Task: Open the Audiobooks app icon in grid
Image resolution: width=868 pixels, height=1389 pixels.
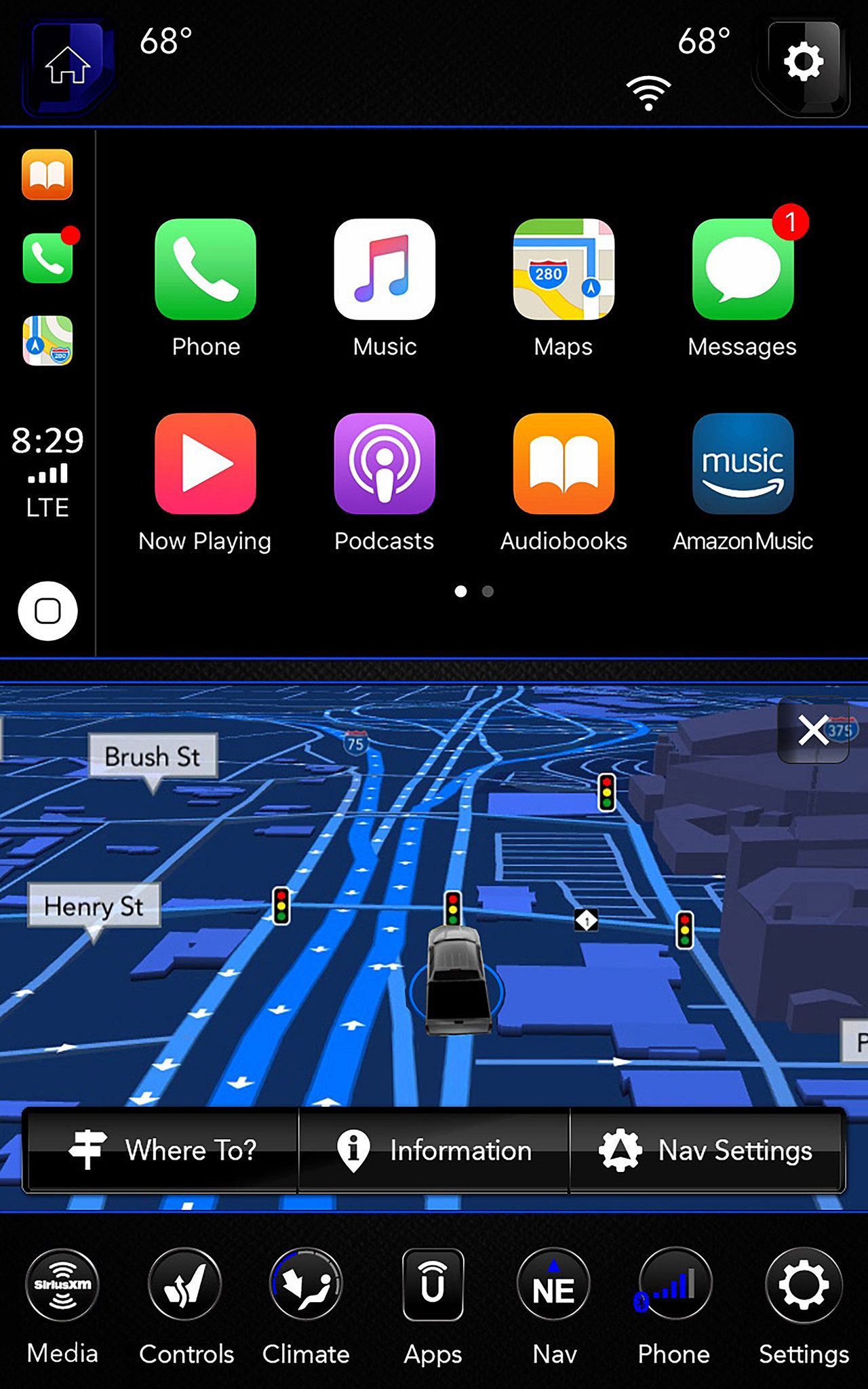Action: click(564, 464)
